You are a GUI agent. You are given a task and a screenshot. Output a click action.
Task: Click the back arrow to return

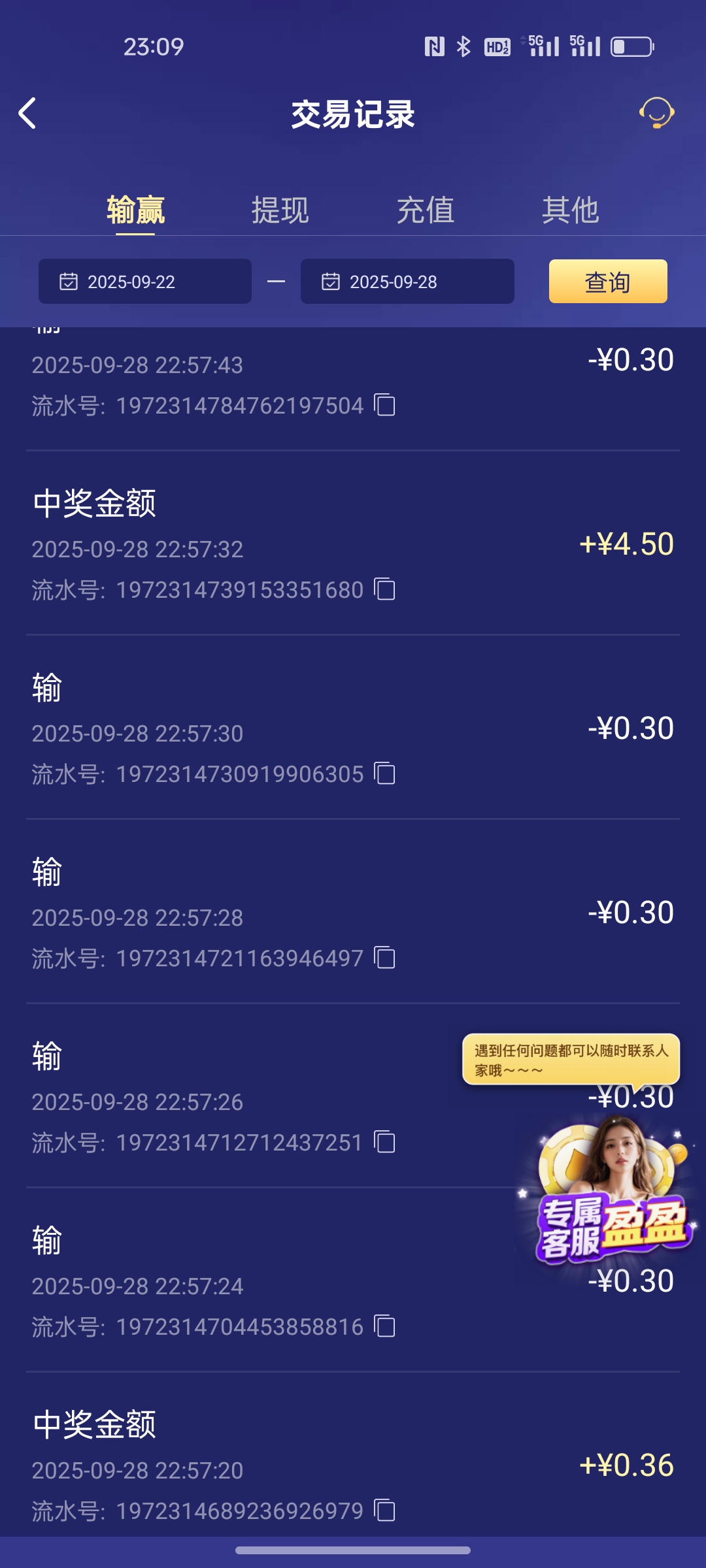(28, 113)
